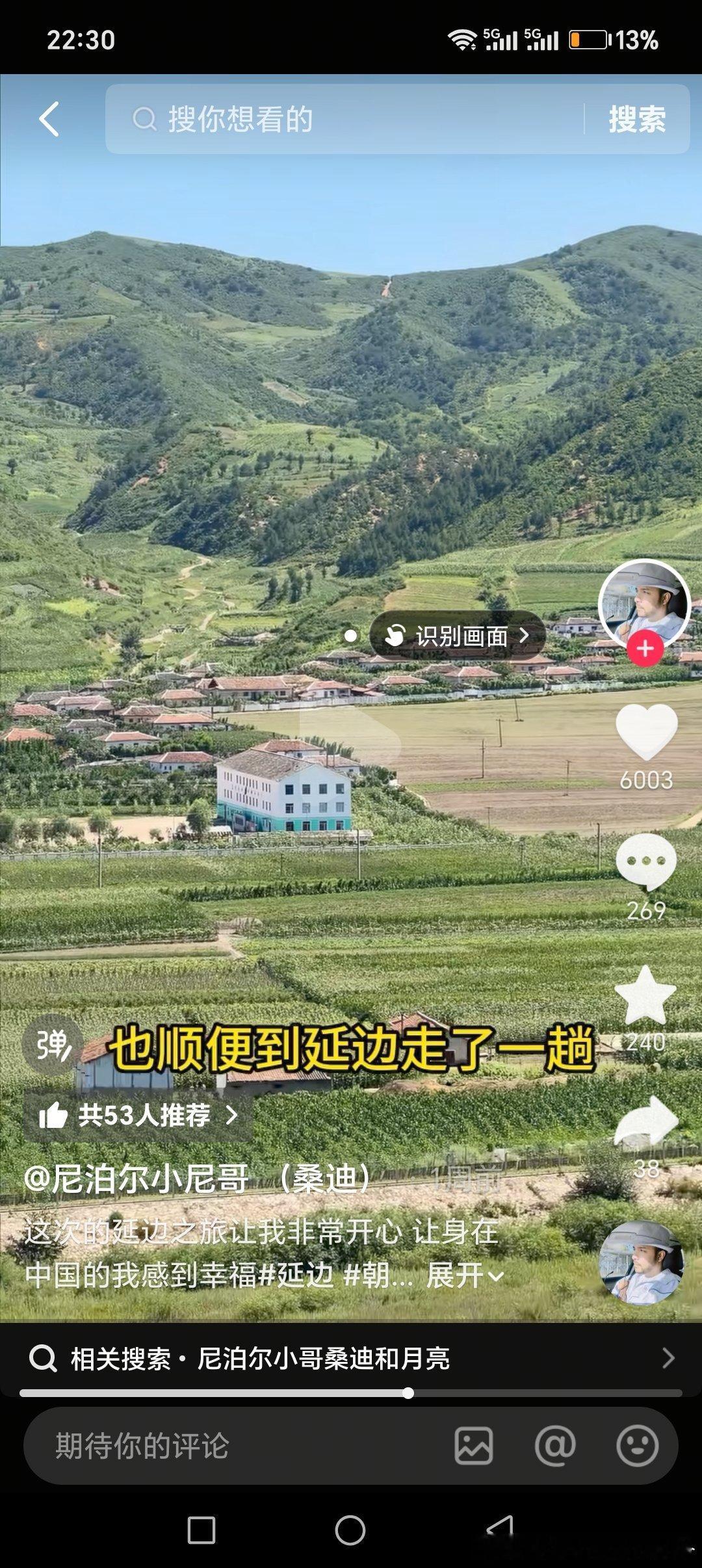
Task: Favorite the video with the star icon
Action: (x=645, y=995)
